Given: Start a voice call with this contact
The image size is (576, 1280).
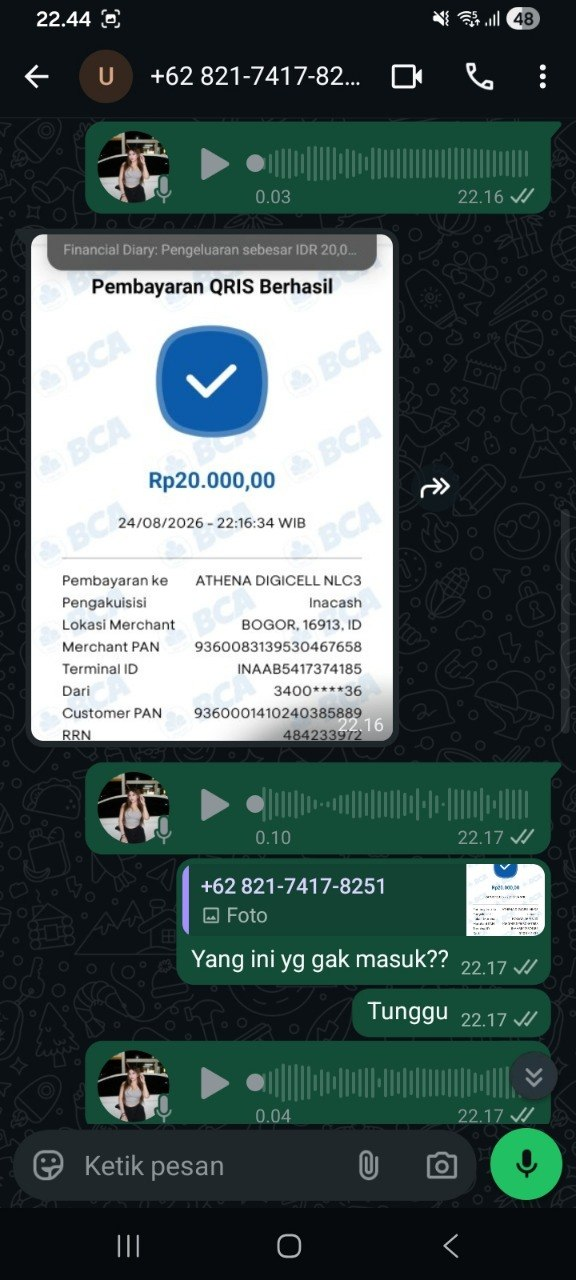Looking at the screenshot, I should coord(479,77).
